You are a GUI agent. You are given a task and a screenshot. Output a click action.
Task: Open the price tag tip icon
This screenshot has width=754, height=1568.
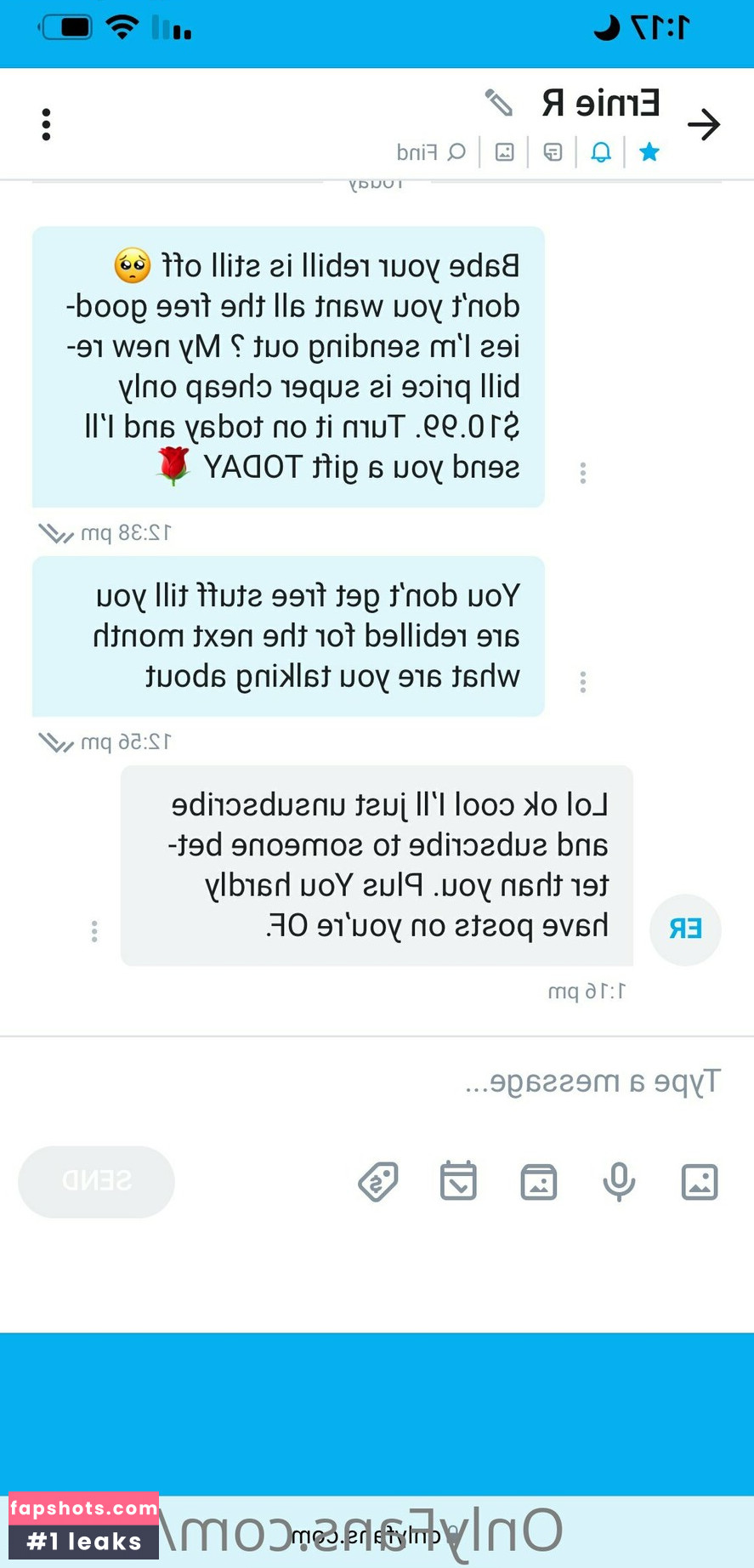tap(379, 1181)
